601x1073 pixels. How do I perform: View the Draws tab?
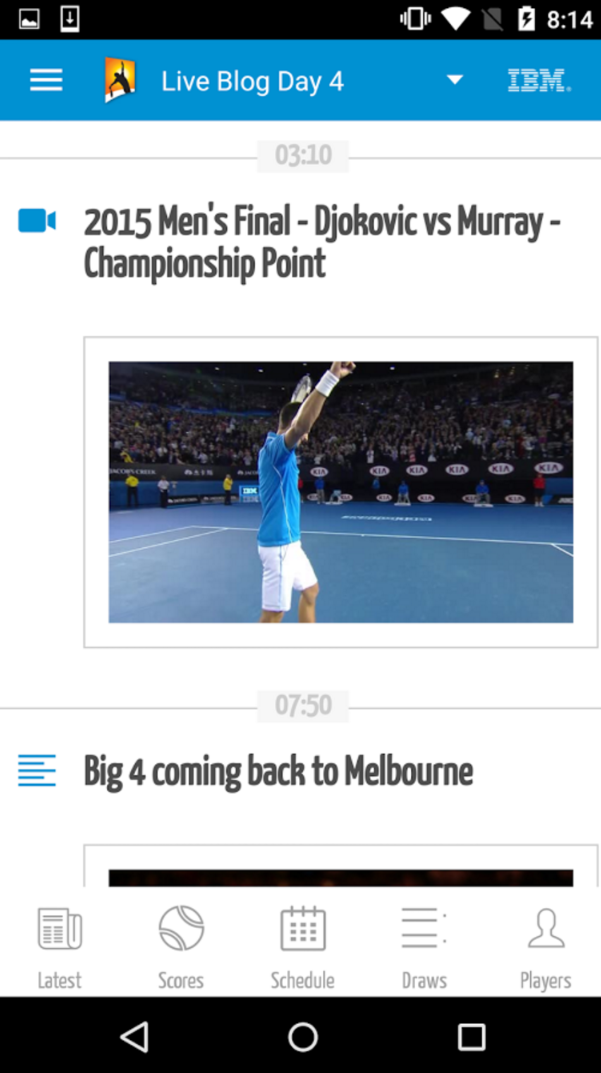pyautogui.click(x=424, y=948)
